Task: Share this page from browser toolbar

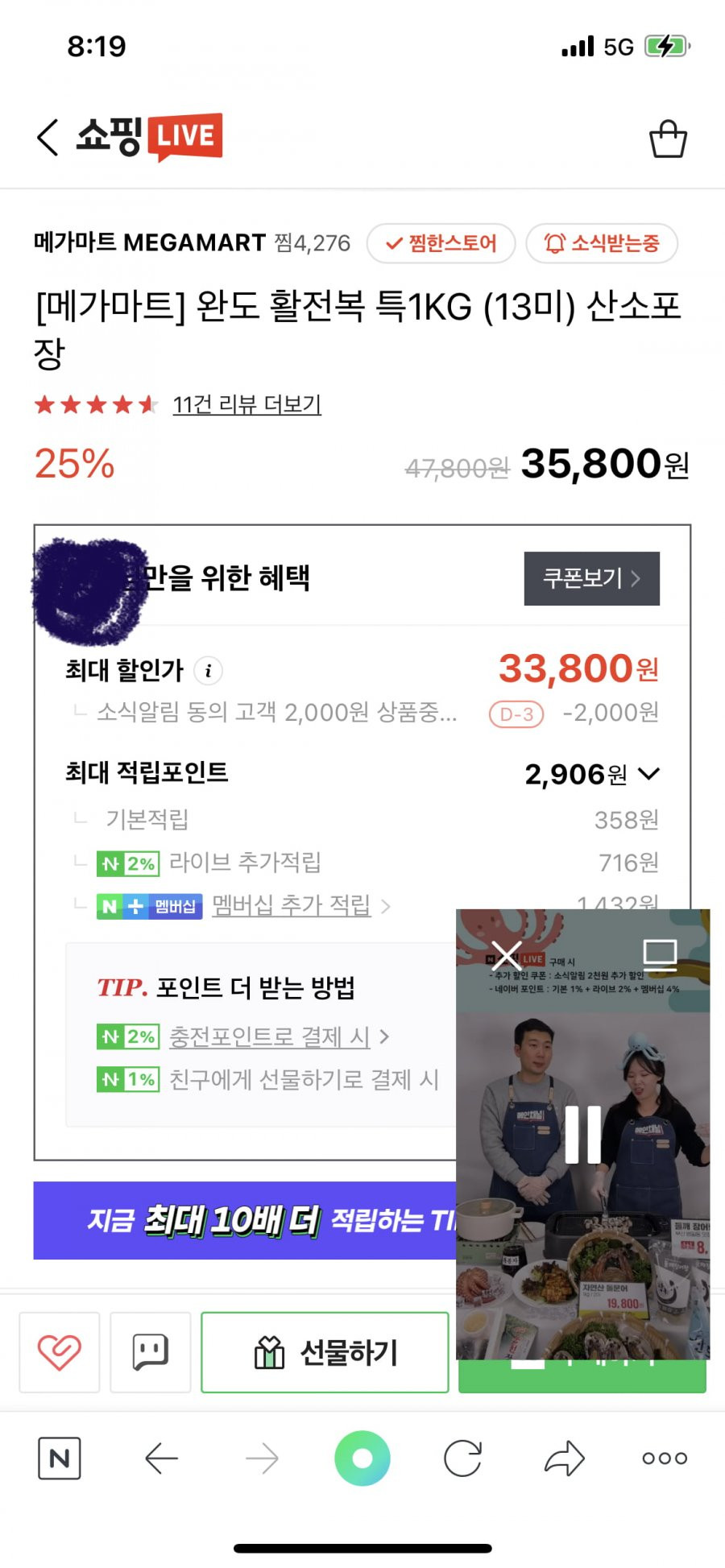Action: [x=564, y=1458]
